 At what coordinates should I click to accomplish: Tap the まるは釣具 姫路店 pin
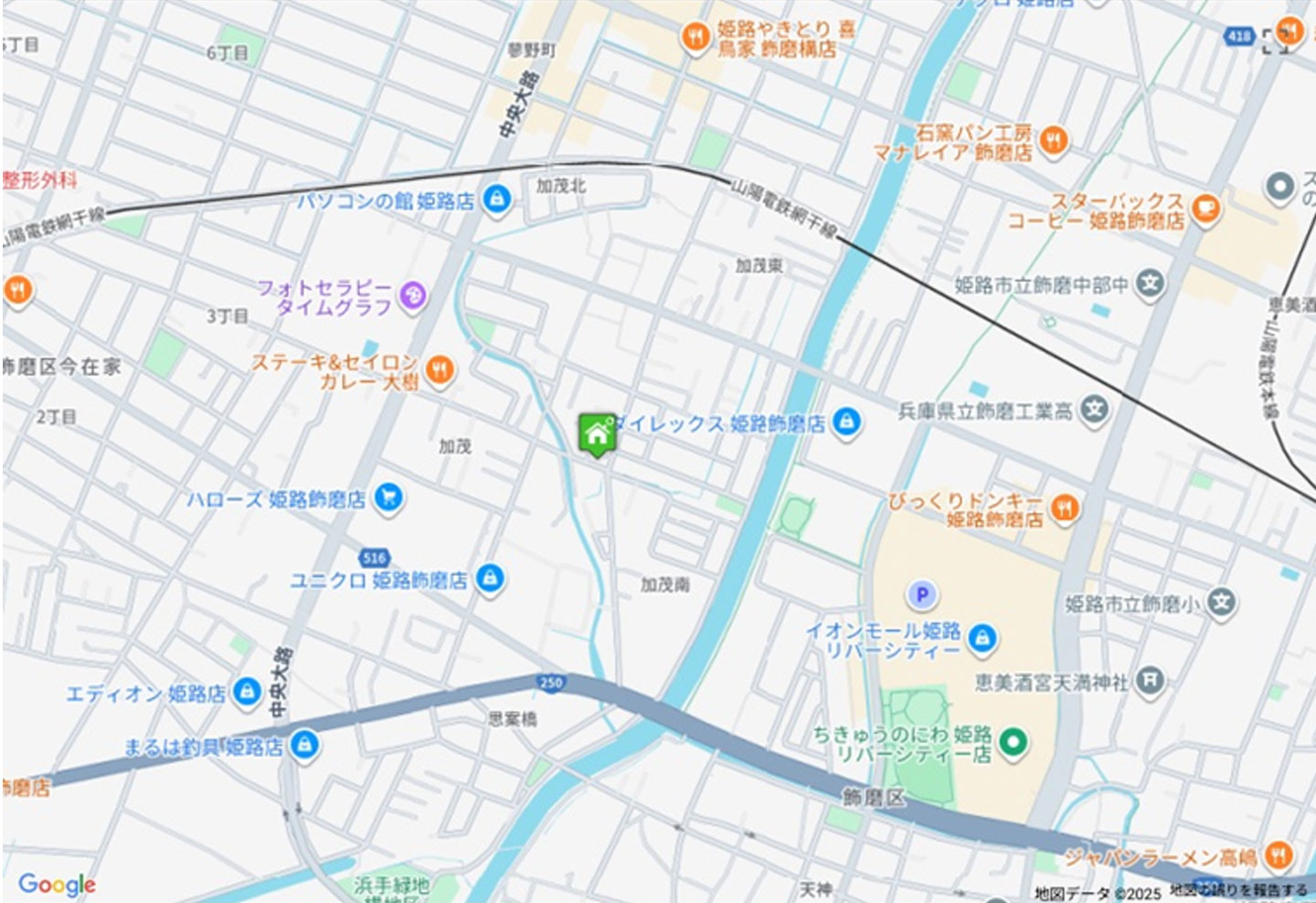pos(304,745)
